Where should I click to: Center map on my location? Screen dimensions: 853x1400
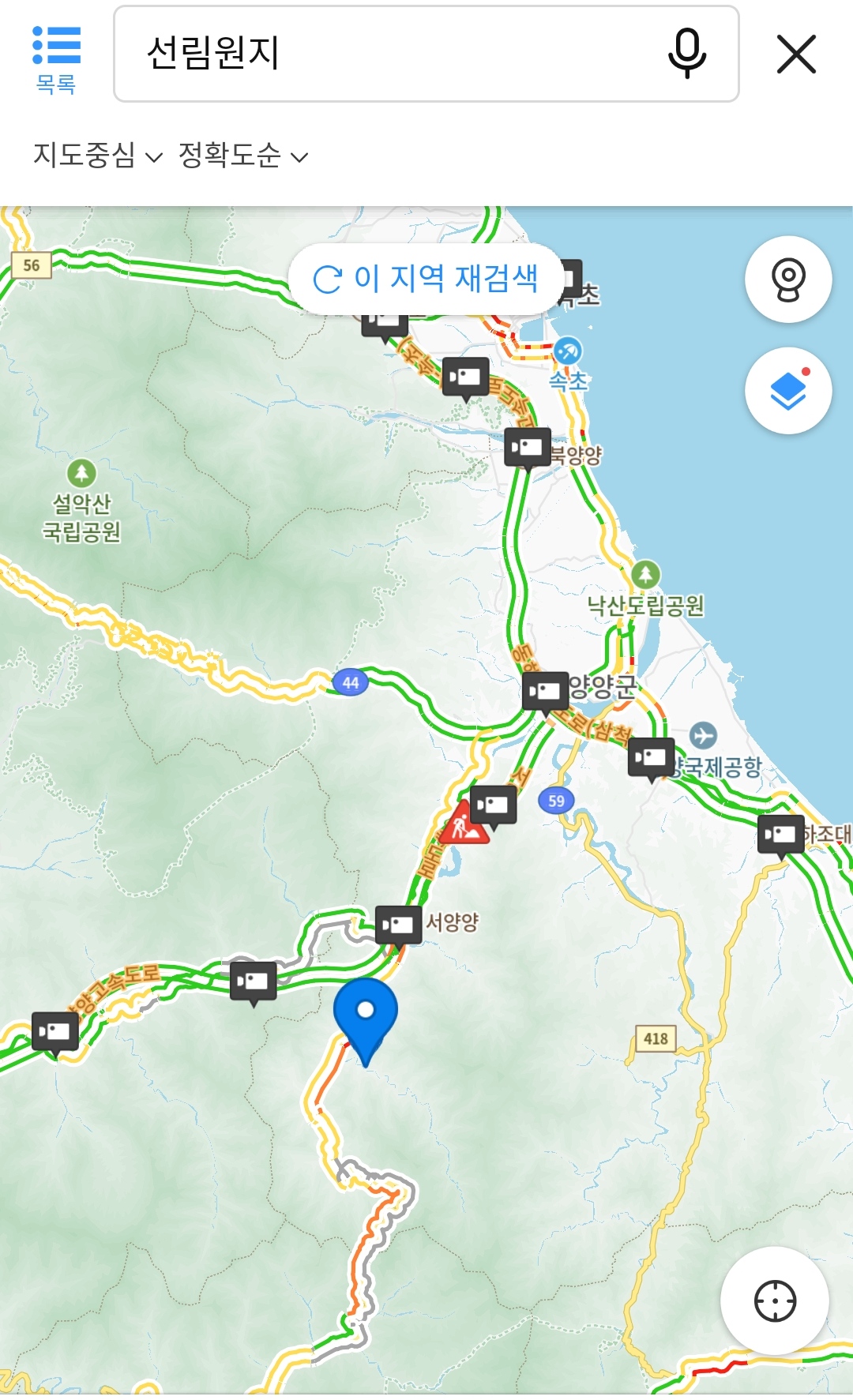pyautogui.click(x=775, y=1301)
